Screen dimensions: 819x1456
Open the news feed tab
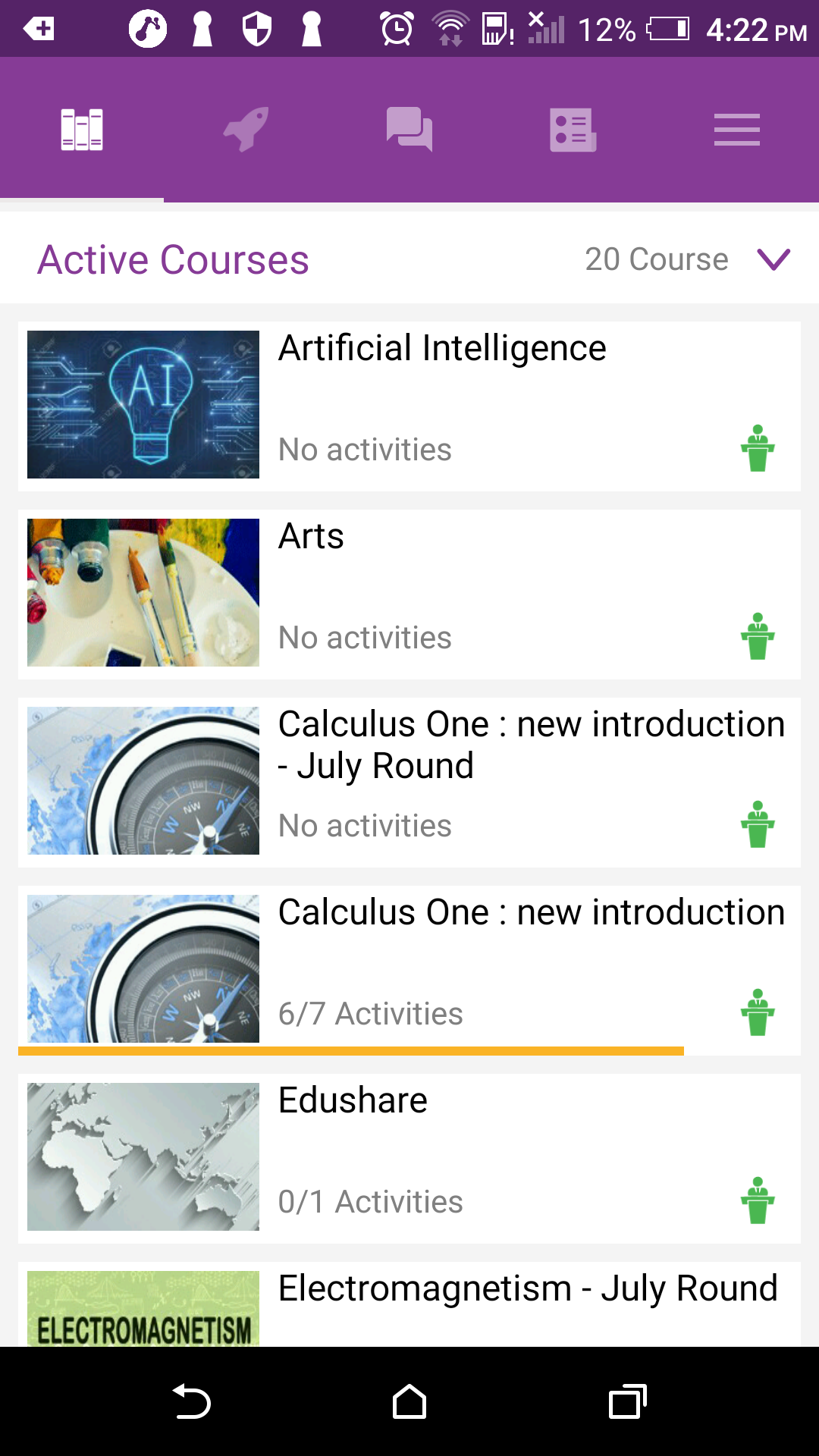click(573, 130)
